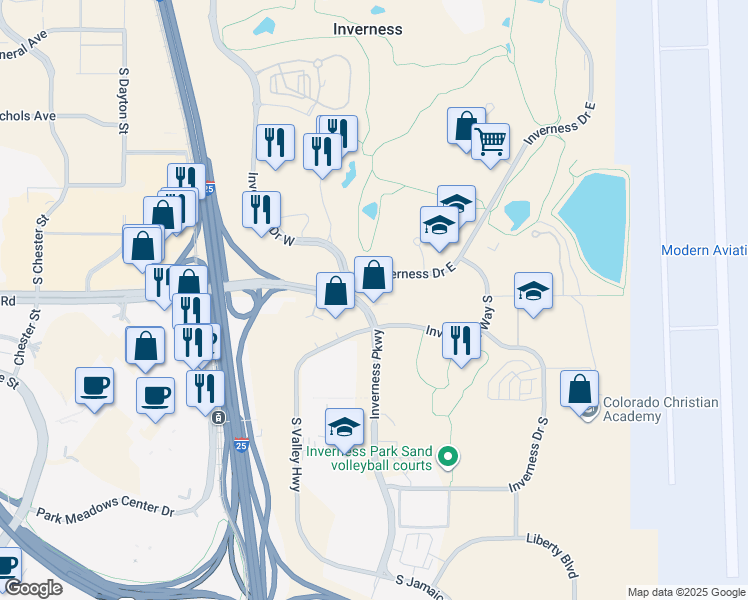Tap the restaurant marker on Inverness Way S
Viewport: 748px width, 600px height.
click(x=461, y=341)
